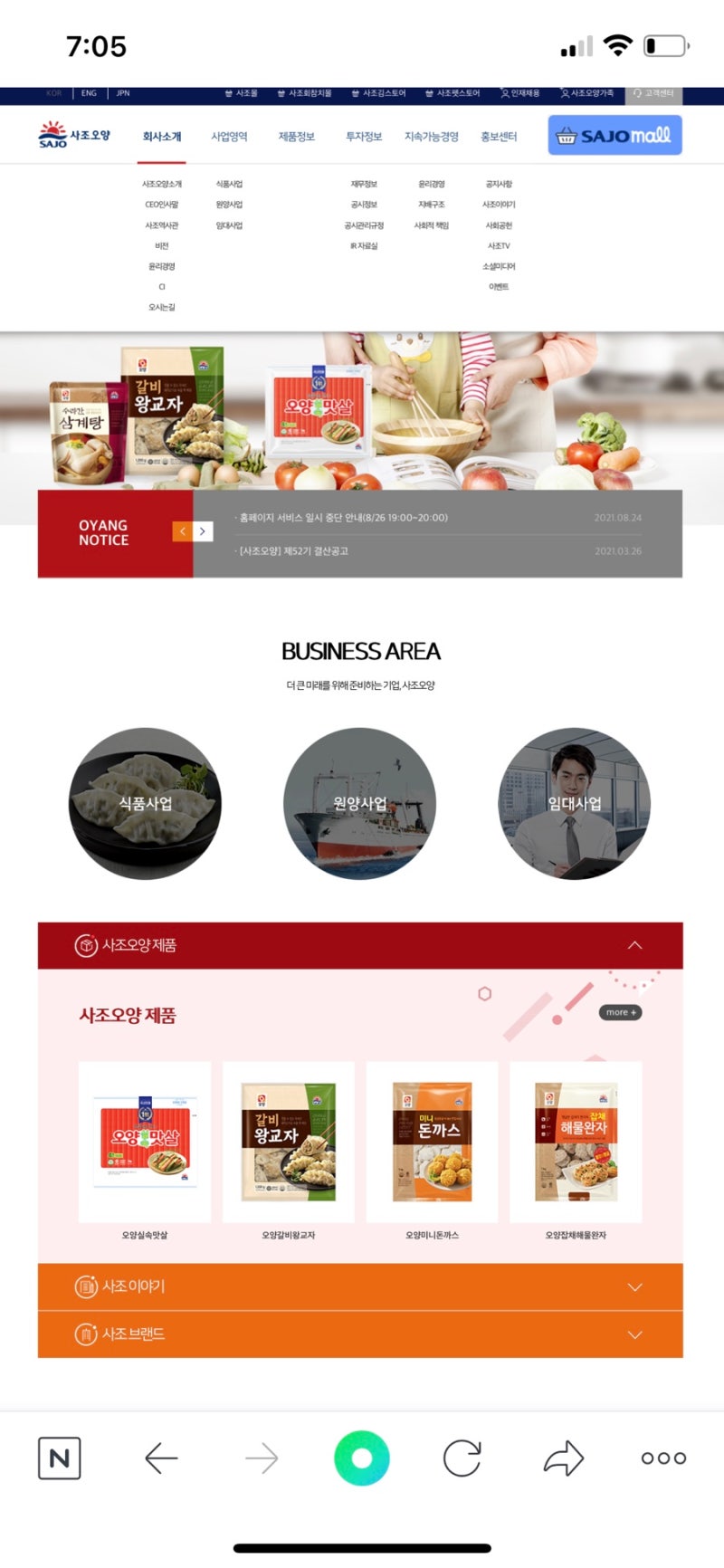The height and width of the screenshot is (1568, 724).
Task: Open the 홈페이지 서비스 일시 중단 안내 notice
Action: (x=344, y=518)
